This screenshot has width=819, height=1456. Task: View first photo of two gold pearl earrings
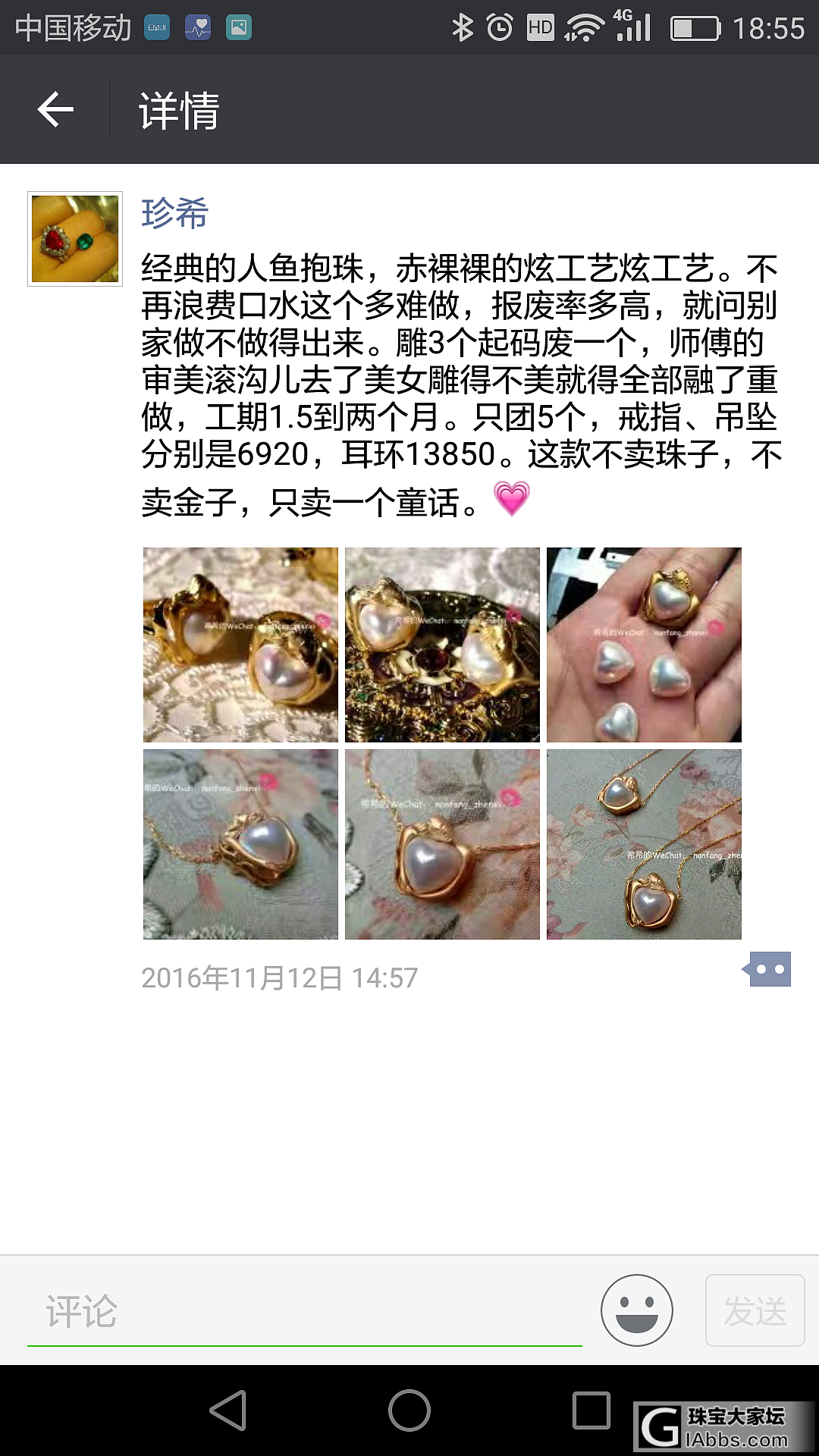tap(240, 645)
